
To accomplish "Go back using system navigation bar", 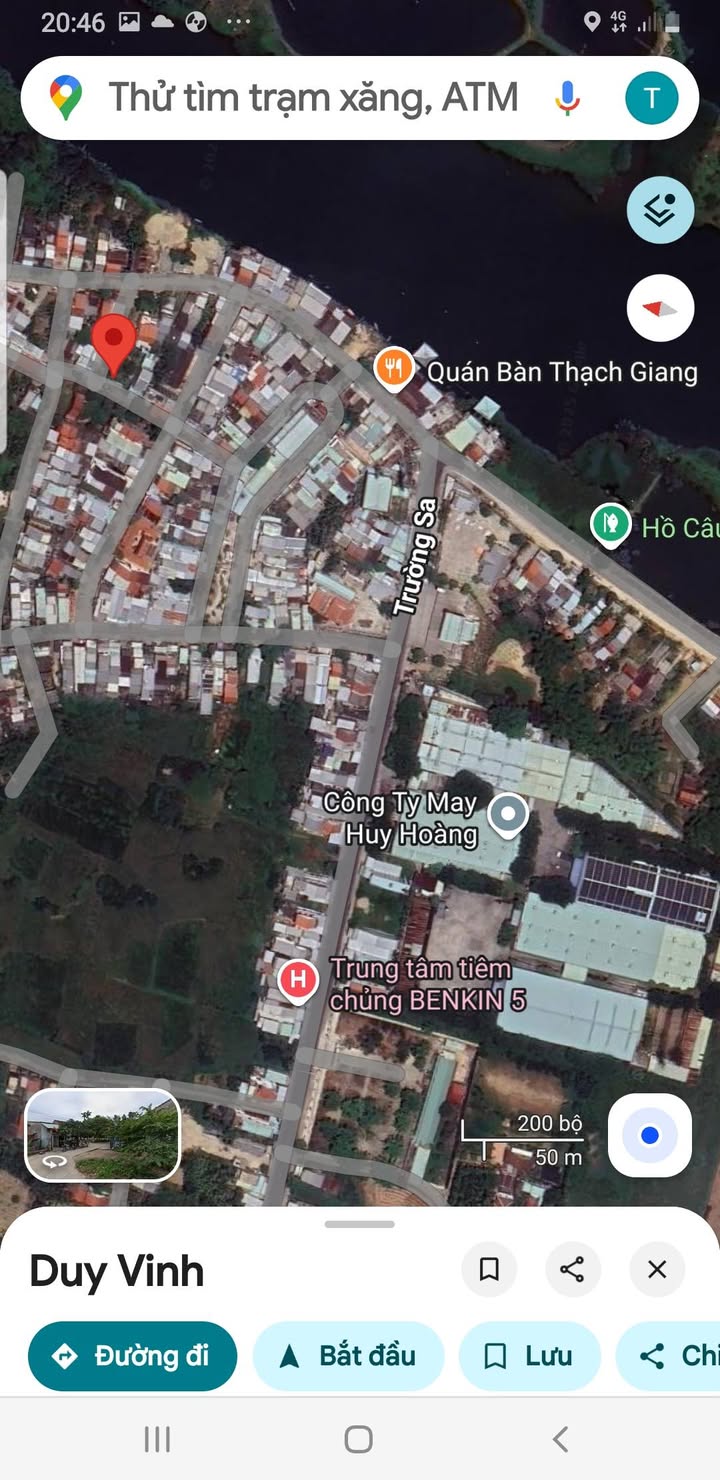I will point(560,1439).
